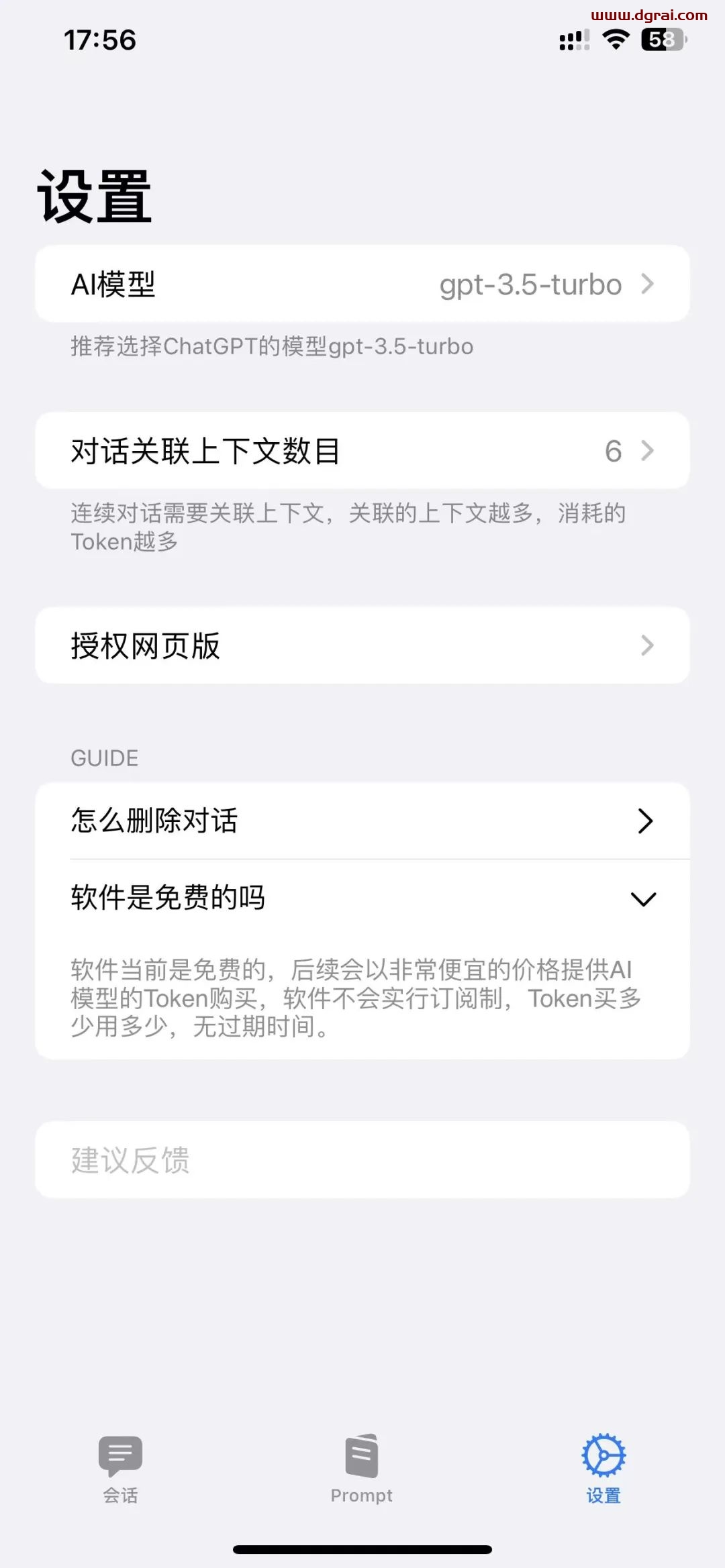The image size is (725, 1568).
Task: Expand the 对话关联上下文数目 setting
Action: [646, 451]
